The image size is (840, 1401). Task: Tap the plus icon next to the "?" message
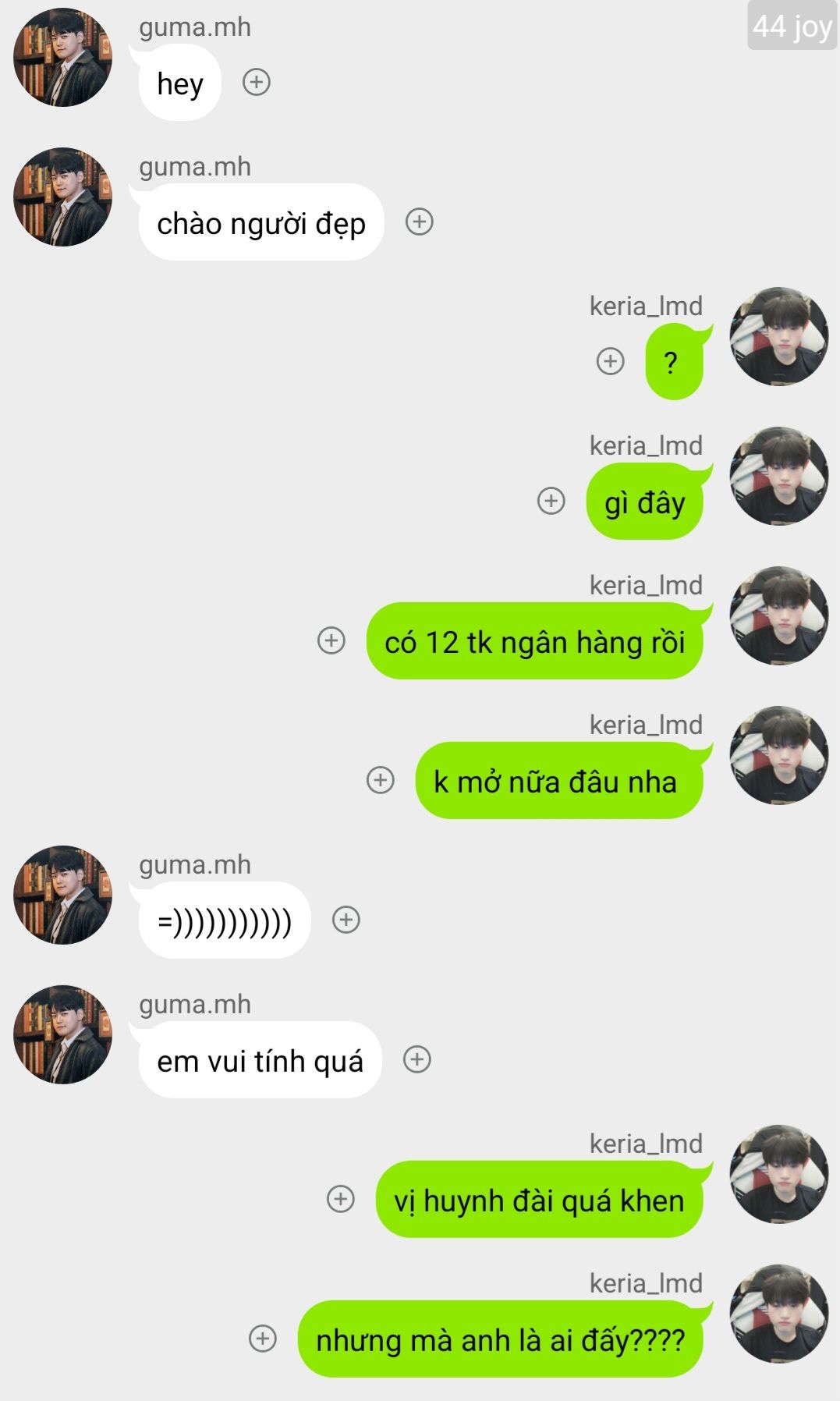click(611, 361)
